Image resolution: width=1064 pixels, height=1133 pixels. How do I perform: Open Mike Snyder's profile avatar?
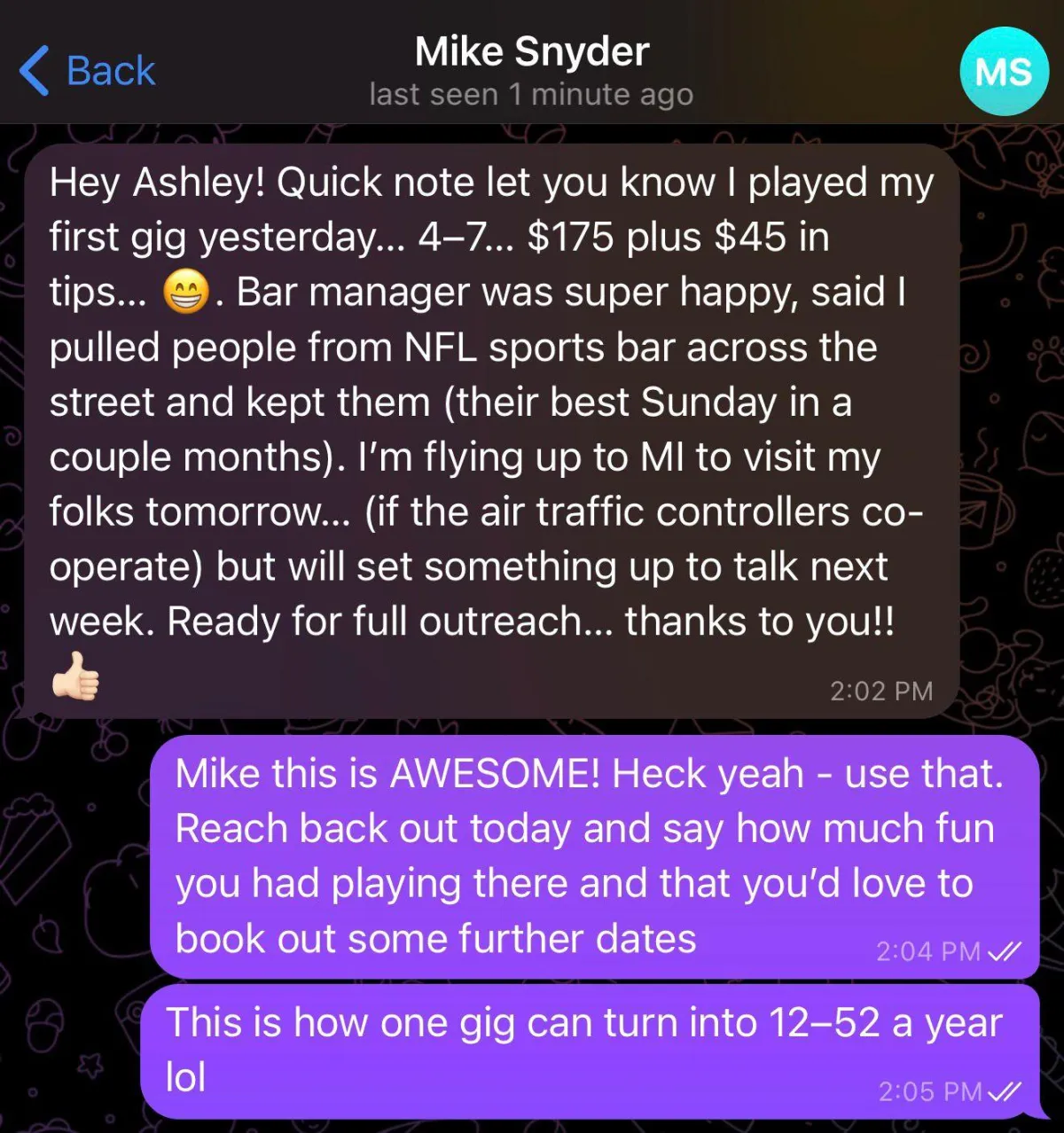click(1004, 71)
